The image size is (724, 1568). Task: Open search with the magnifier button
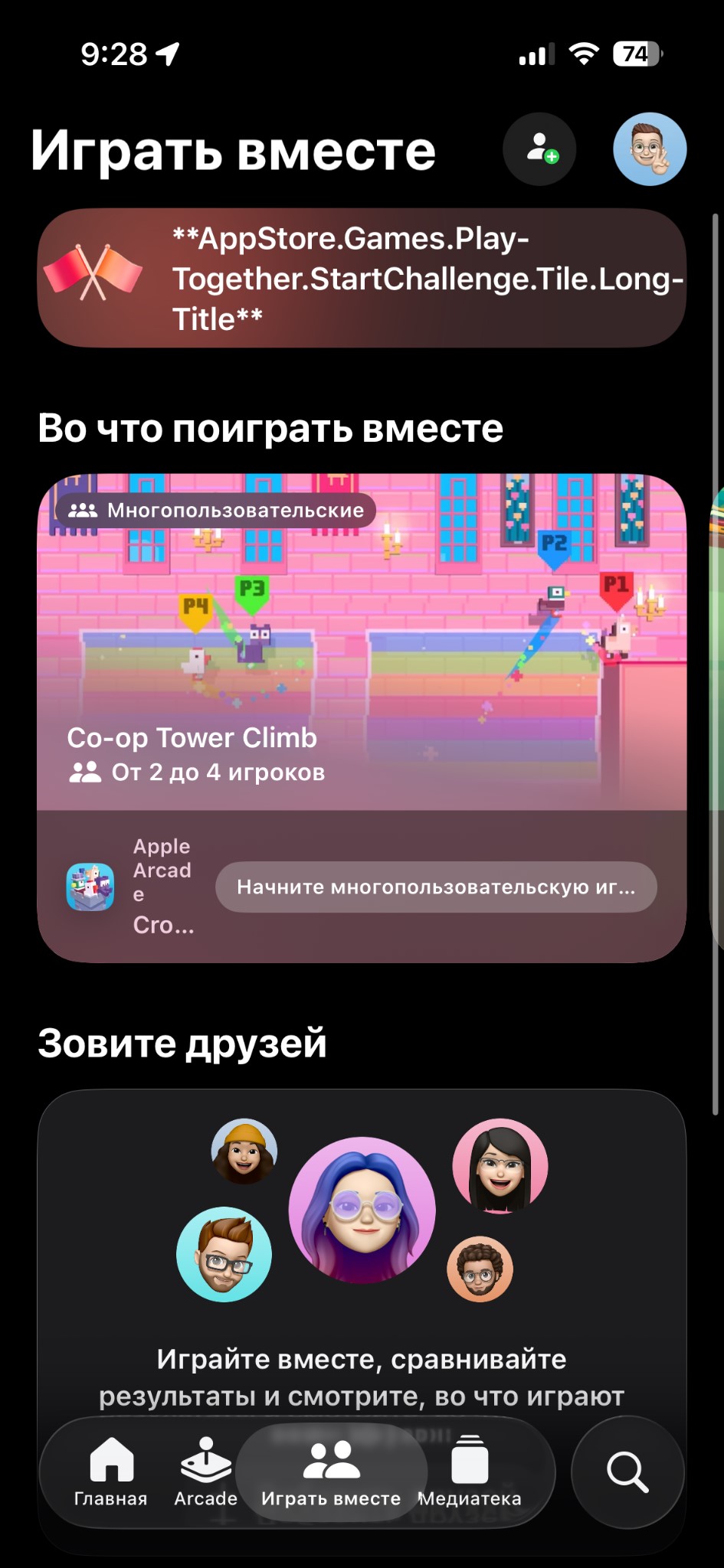(x=627, y=1472)
